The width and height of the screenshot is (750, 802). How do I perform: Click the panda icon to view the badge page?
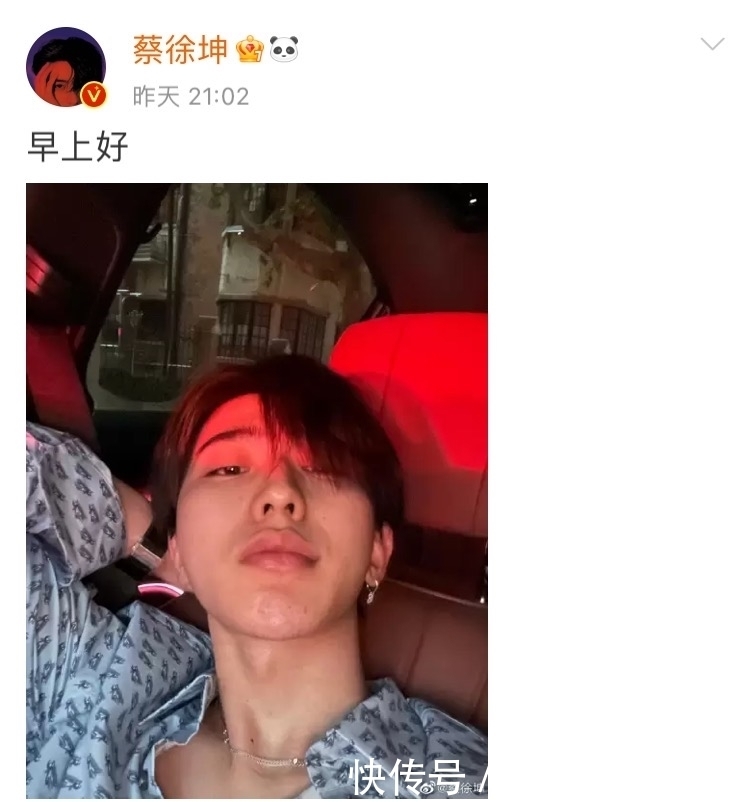(x=283, y=47)
